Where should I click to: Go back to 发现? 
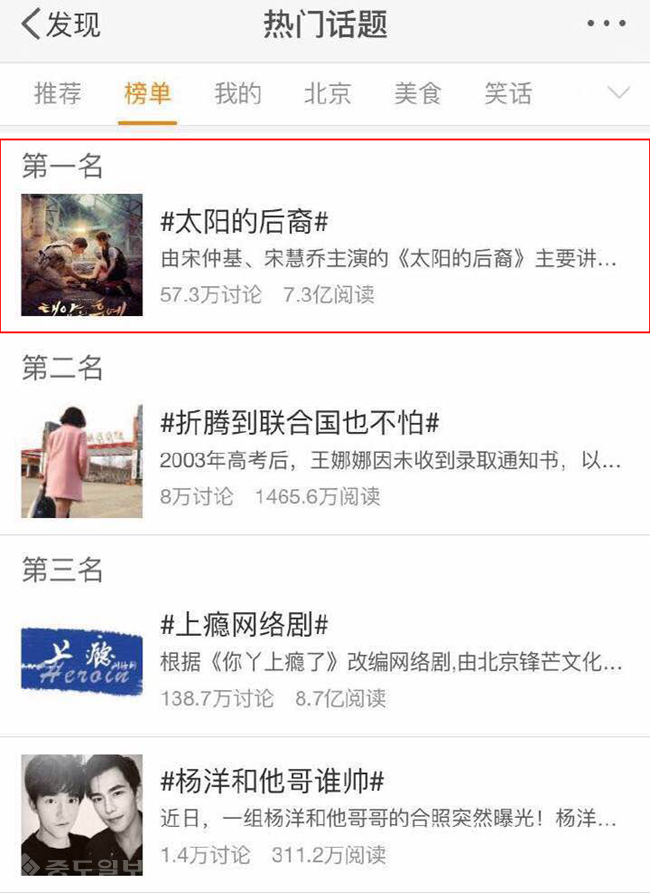[60, 26]
